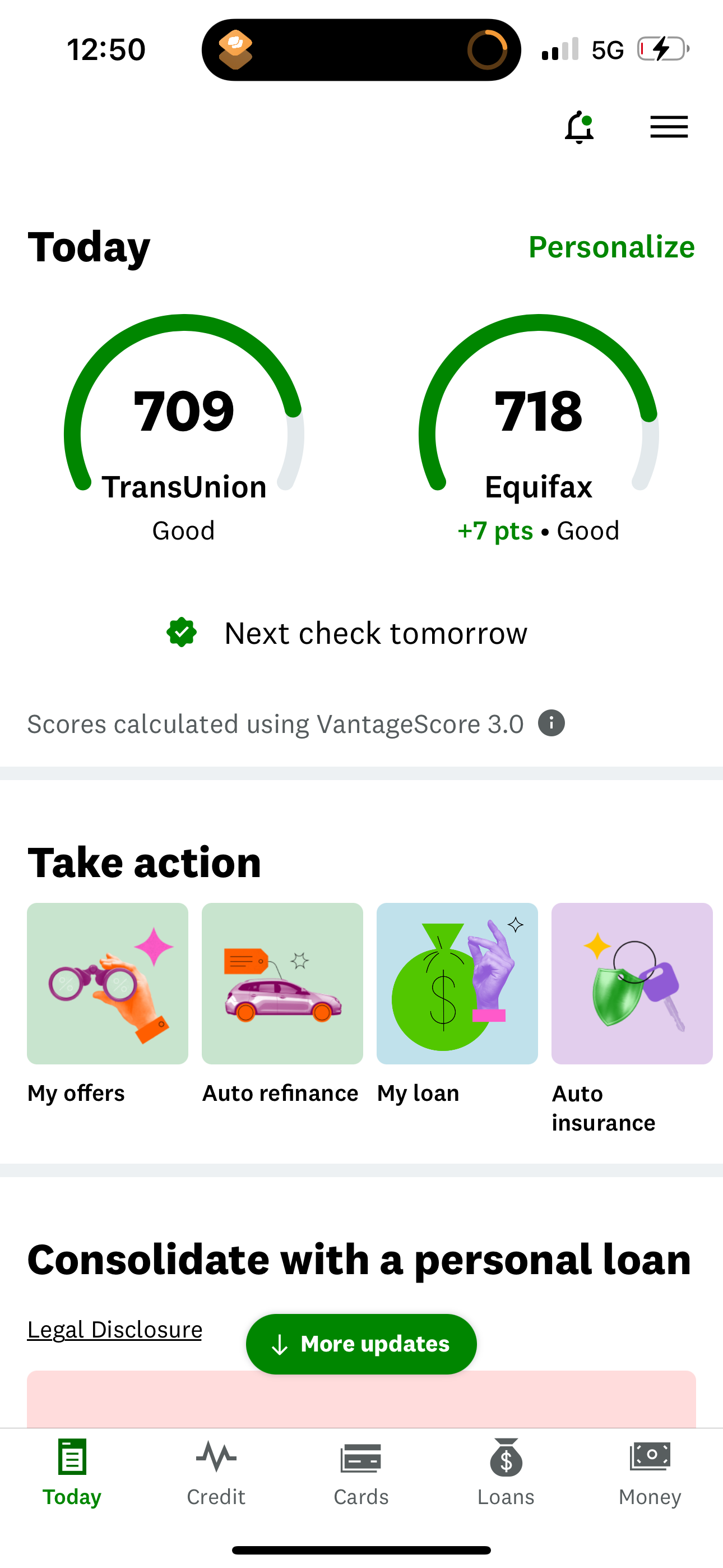The height and width of the screenshot is (1568, 723).
Task: Tap the green checkmark next to Next check tomorrow
Action: coord(182,633)
